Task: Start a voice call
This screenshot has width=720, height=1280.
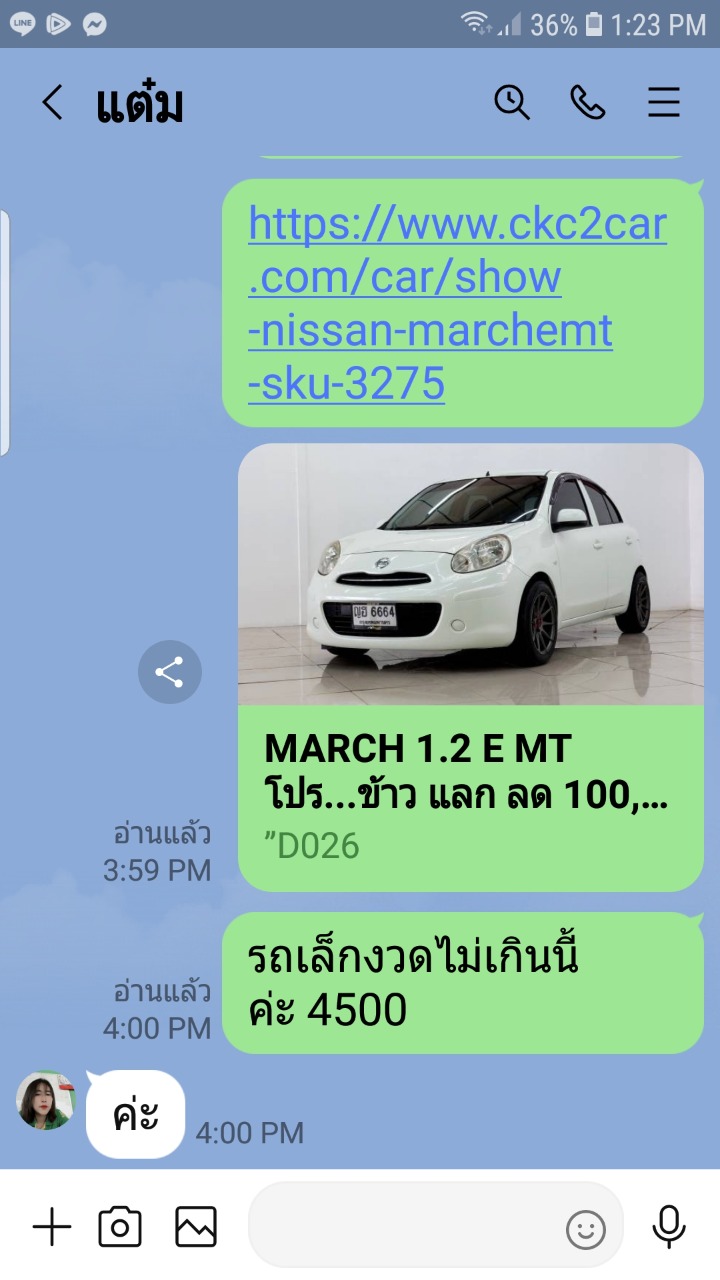Action: click(588, 103)
